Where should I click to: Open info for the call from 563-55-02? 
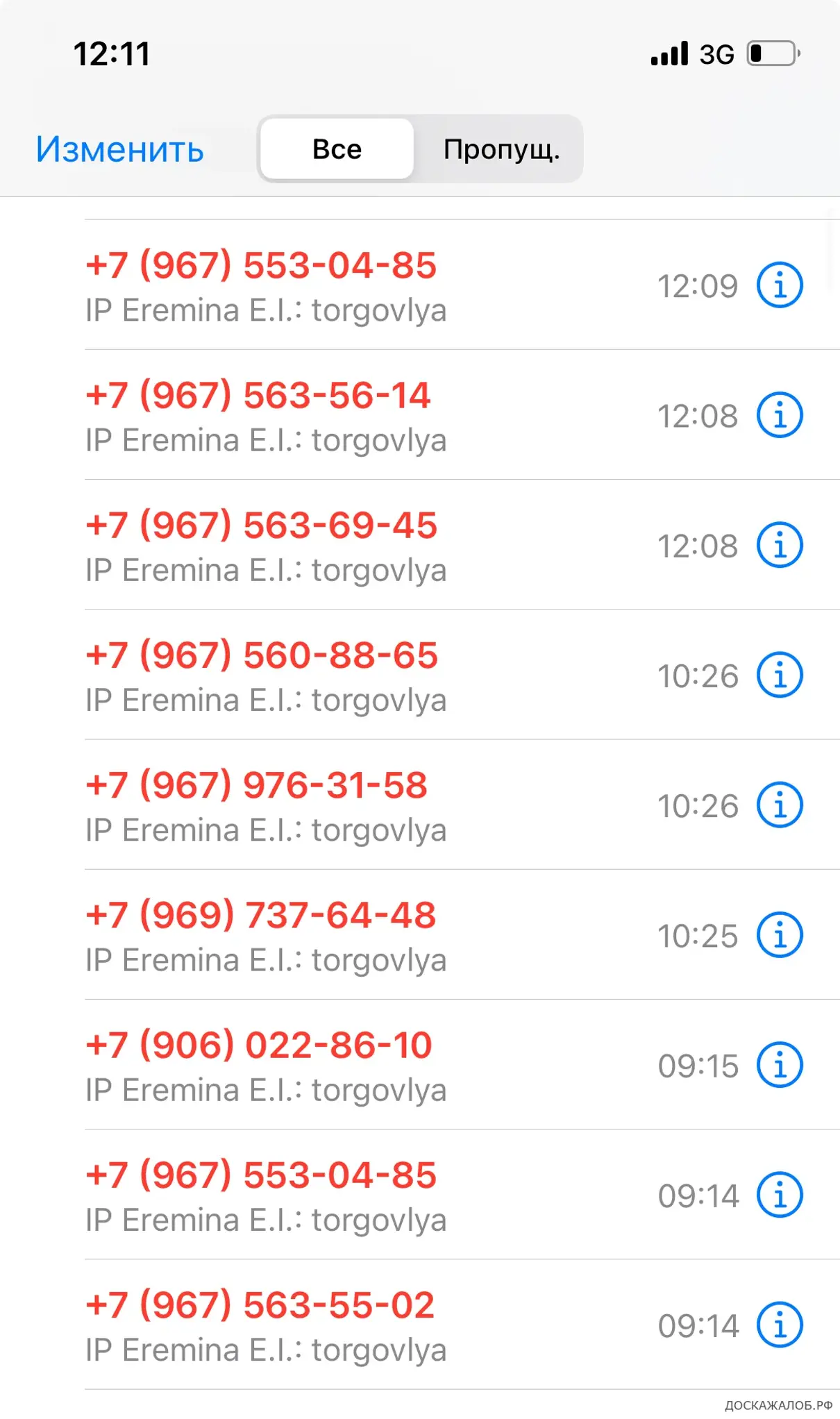779,1325
